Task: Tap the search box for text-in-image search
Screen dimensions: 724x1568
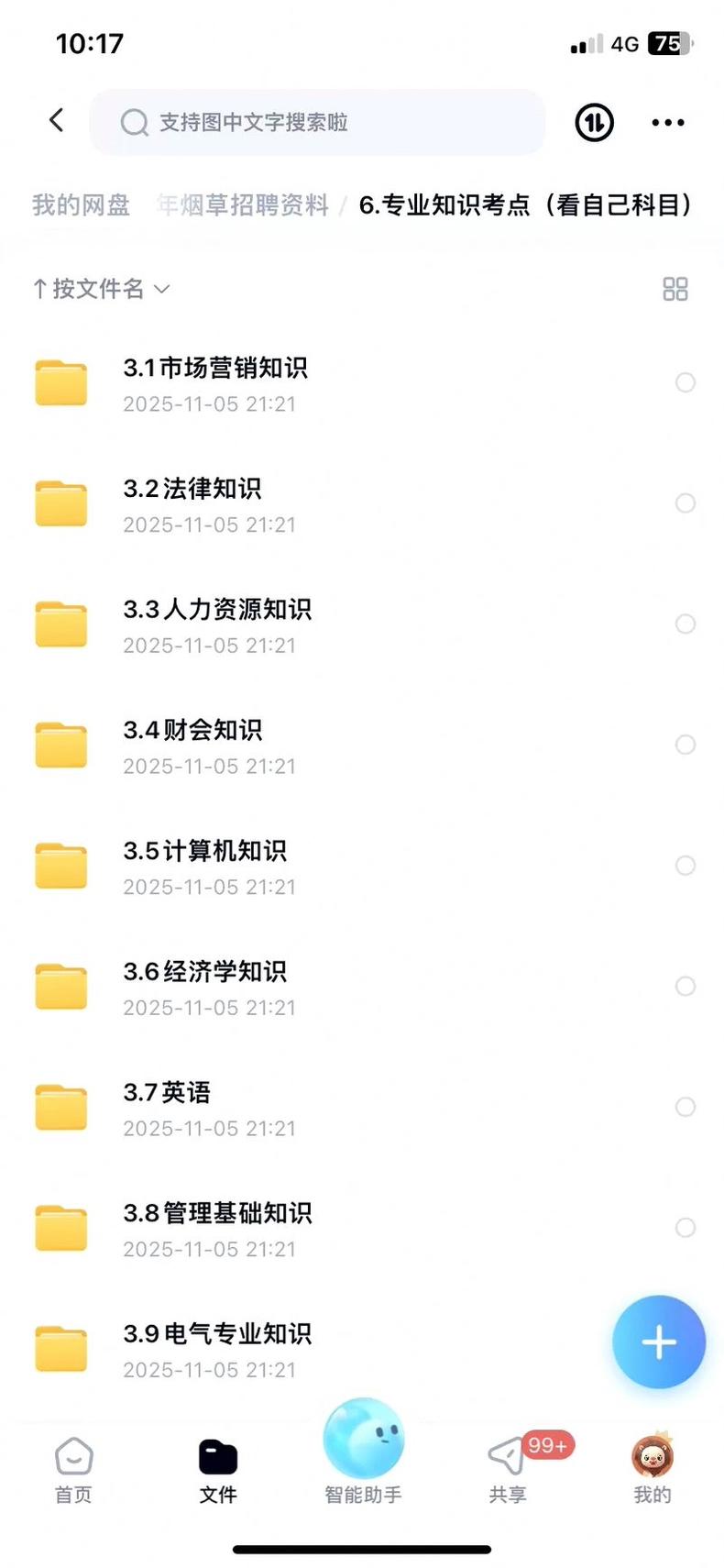Action: 316,122
